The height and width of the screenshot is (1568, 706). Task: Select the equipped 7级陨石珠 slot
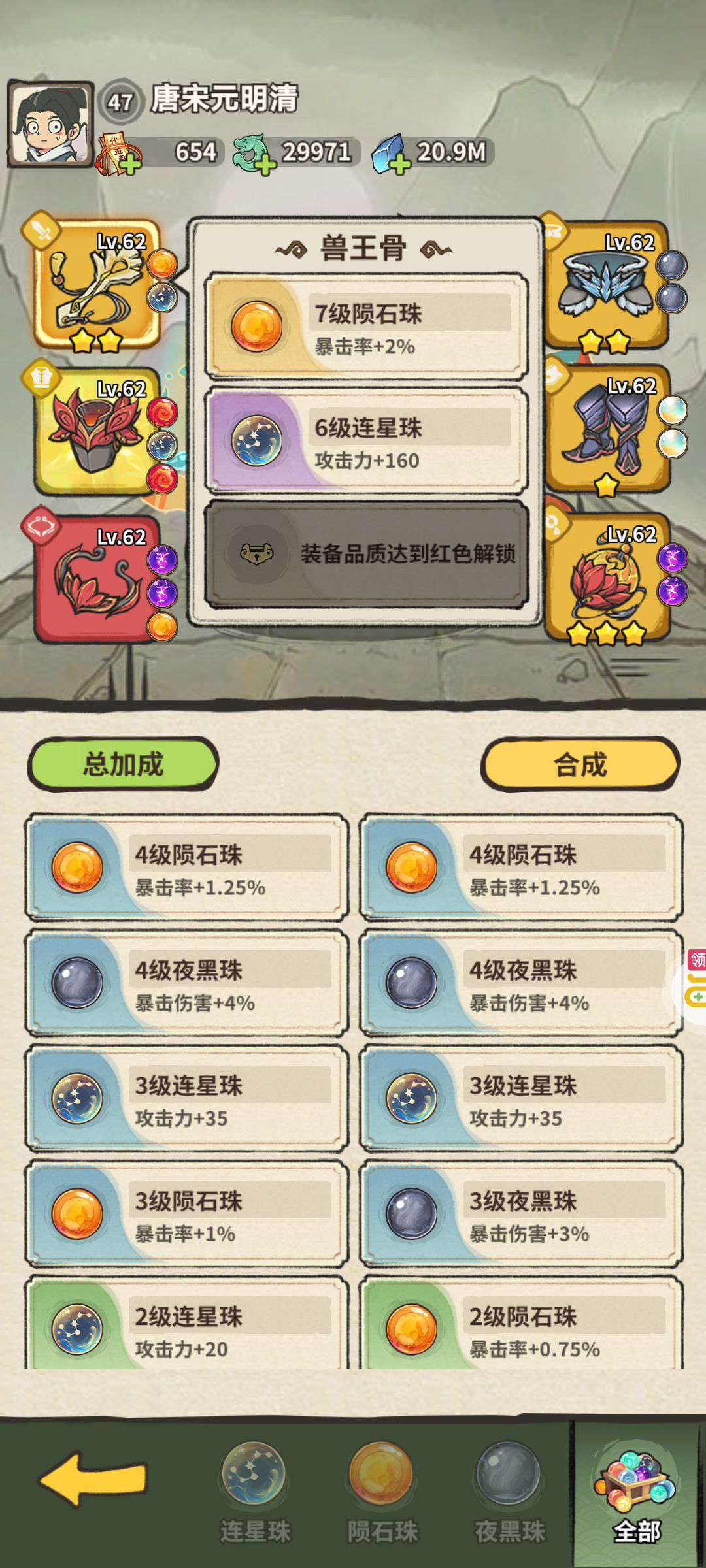(366, 327)
